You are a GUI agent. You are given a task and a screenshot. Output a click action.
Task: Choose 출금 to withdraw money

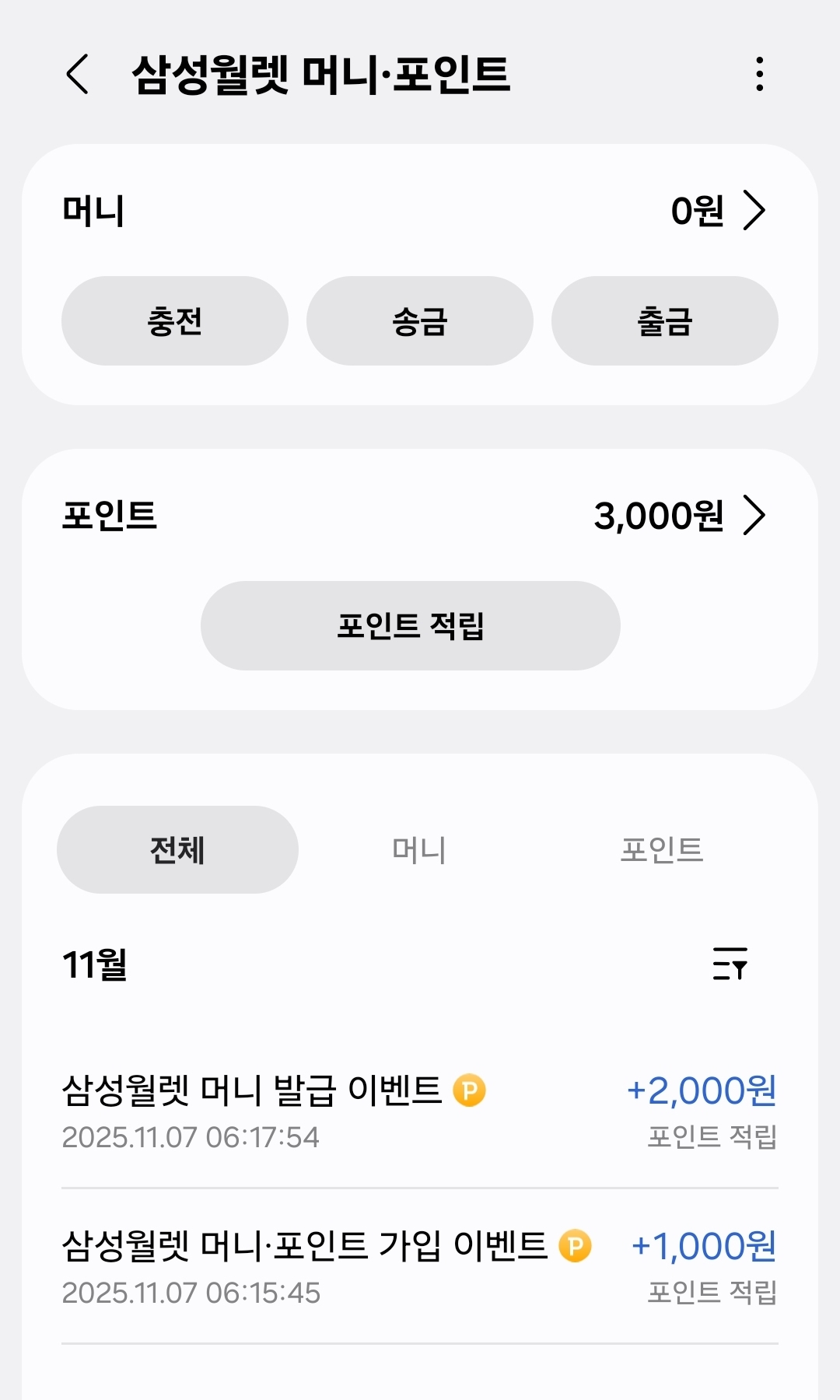tap(665, 321)
